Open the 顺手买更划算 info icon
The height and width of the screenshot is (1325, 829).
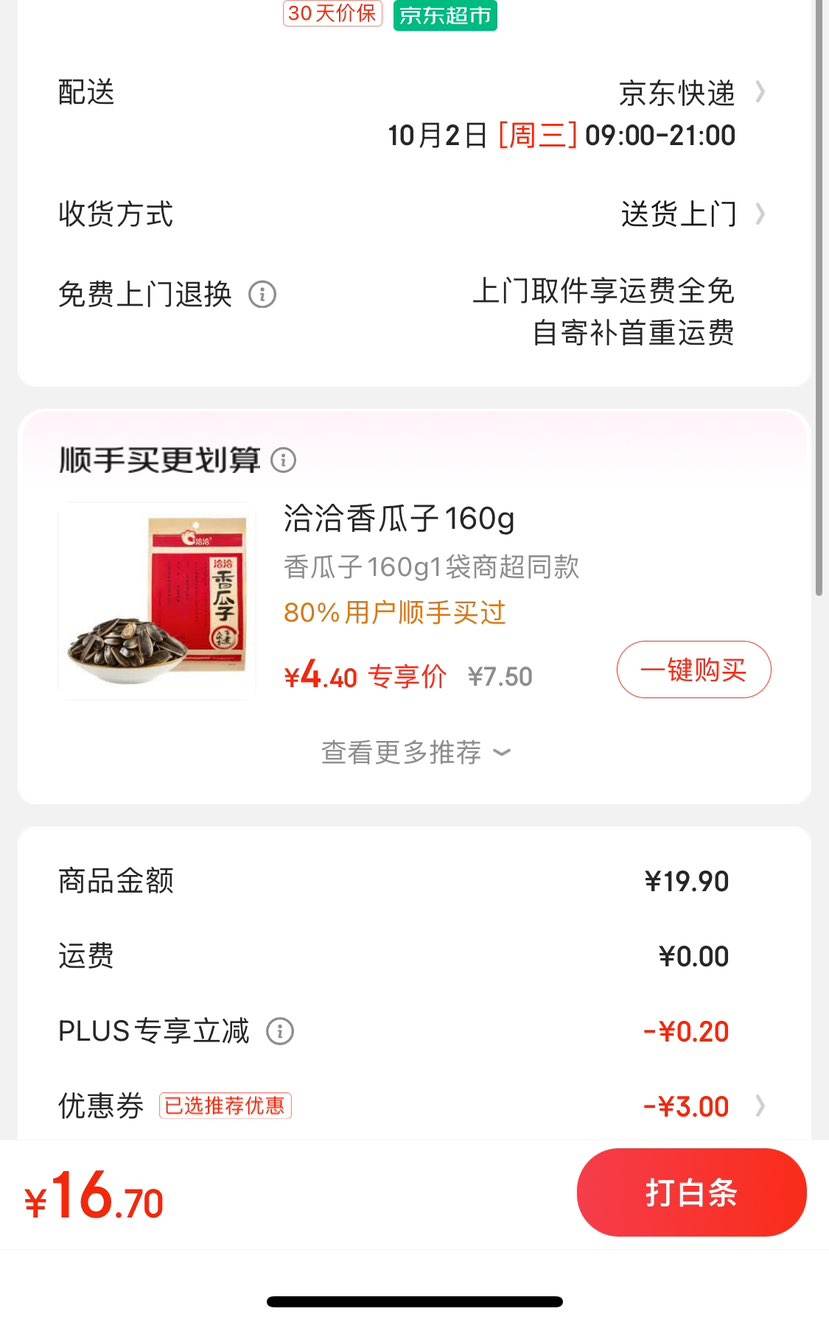pyautogui.click(x=284, y=460)
